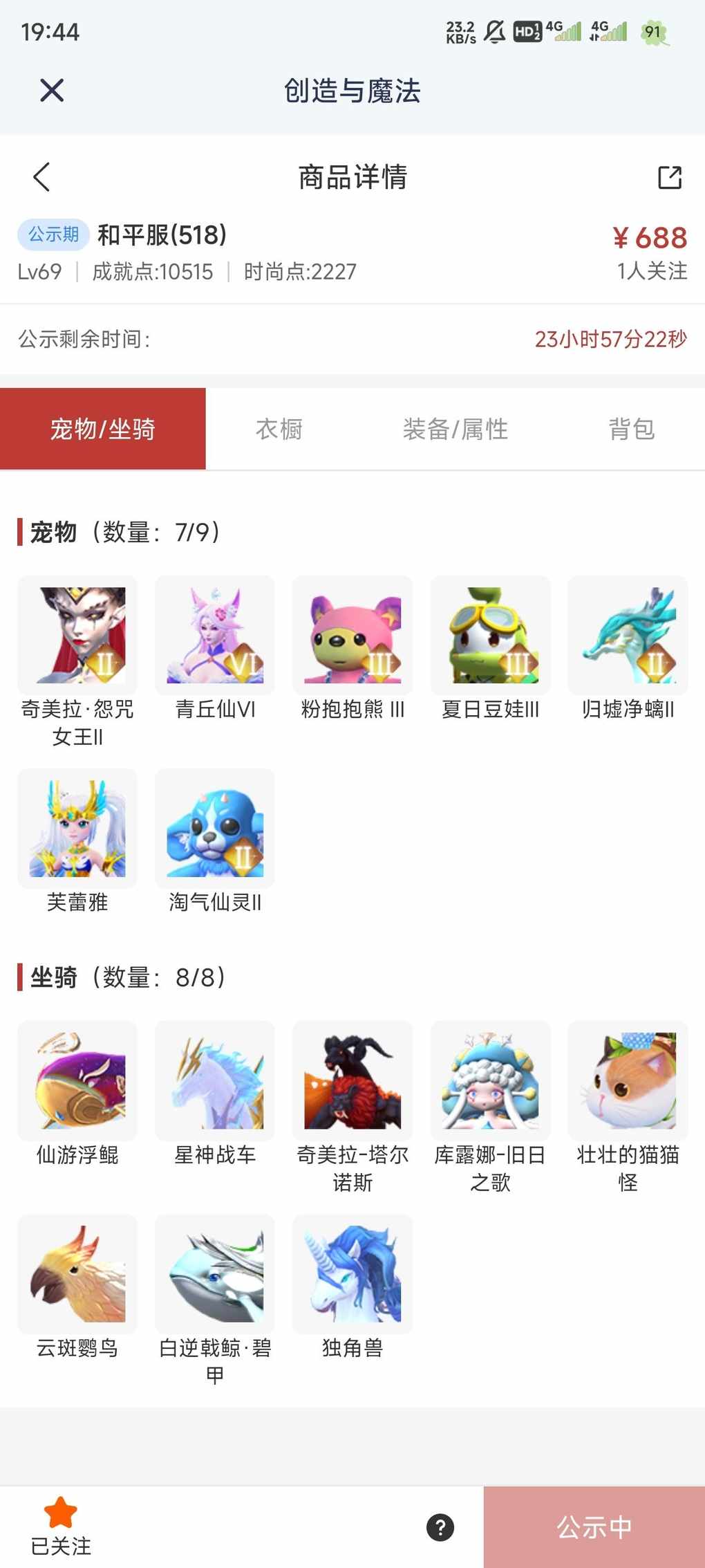Select the 背包 tab
705x1568 pixels.
[631, 429]
